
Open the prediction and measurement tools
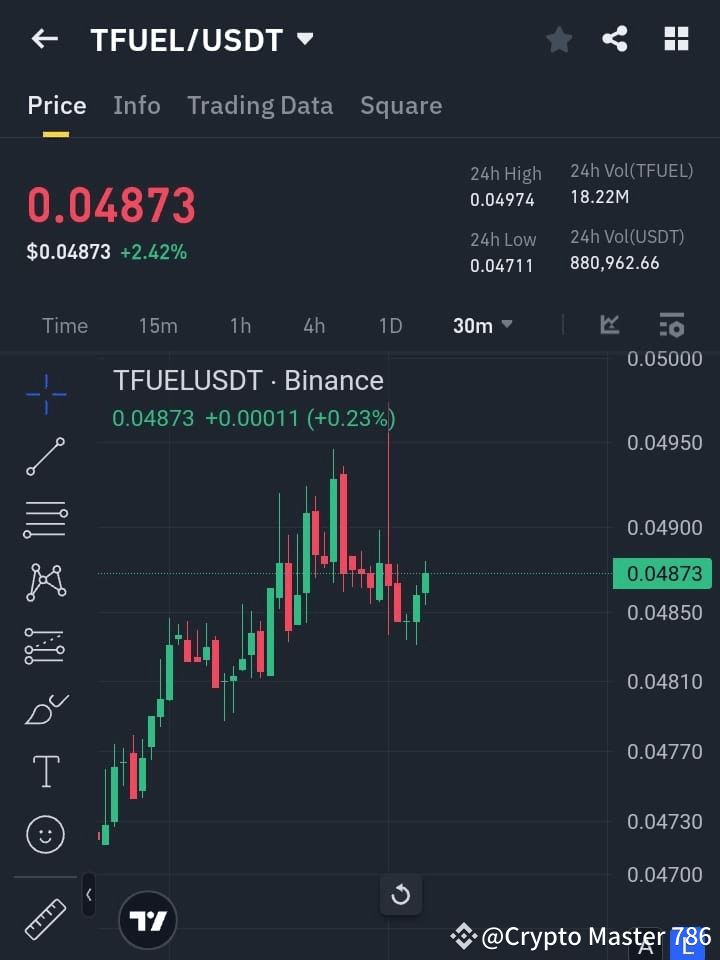pos(44,646)
